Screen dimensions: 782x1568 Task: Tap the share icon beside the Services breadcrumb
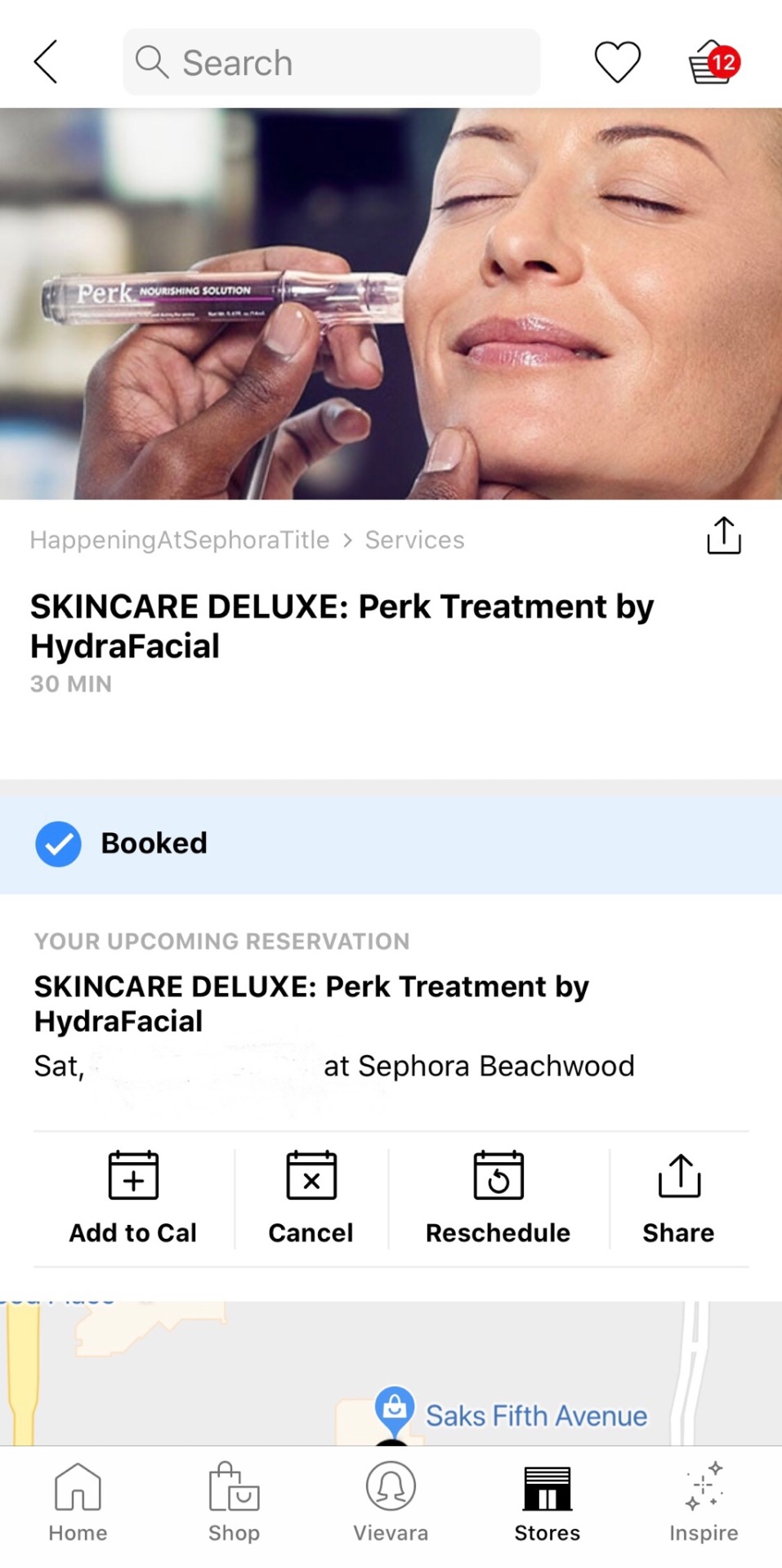[723, 537]
